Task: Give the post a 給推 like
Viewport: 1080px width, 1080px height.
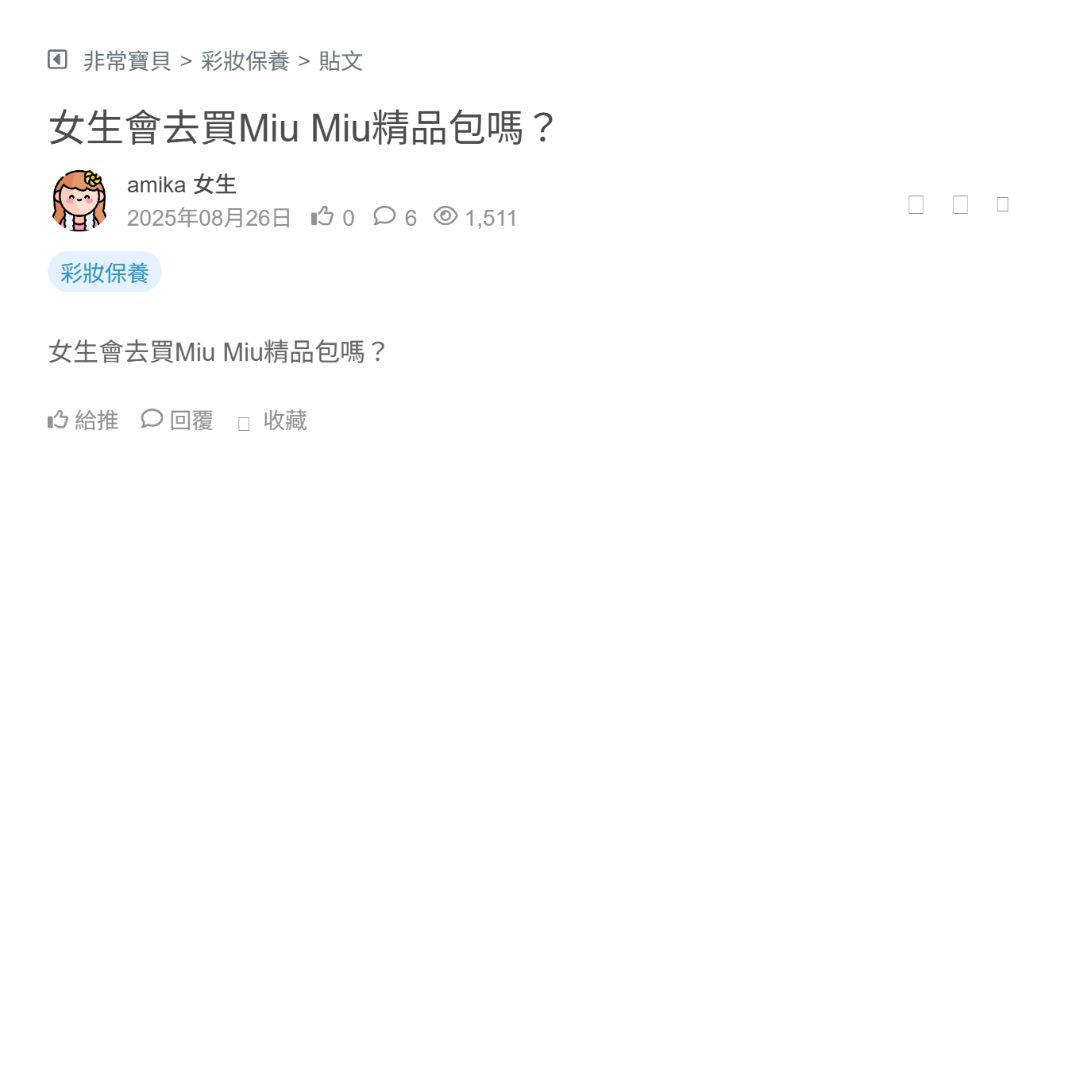Action: (83, 420)
